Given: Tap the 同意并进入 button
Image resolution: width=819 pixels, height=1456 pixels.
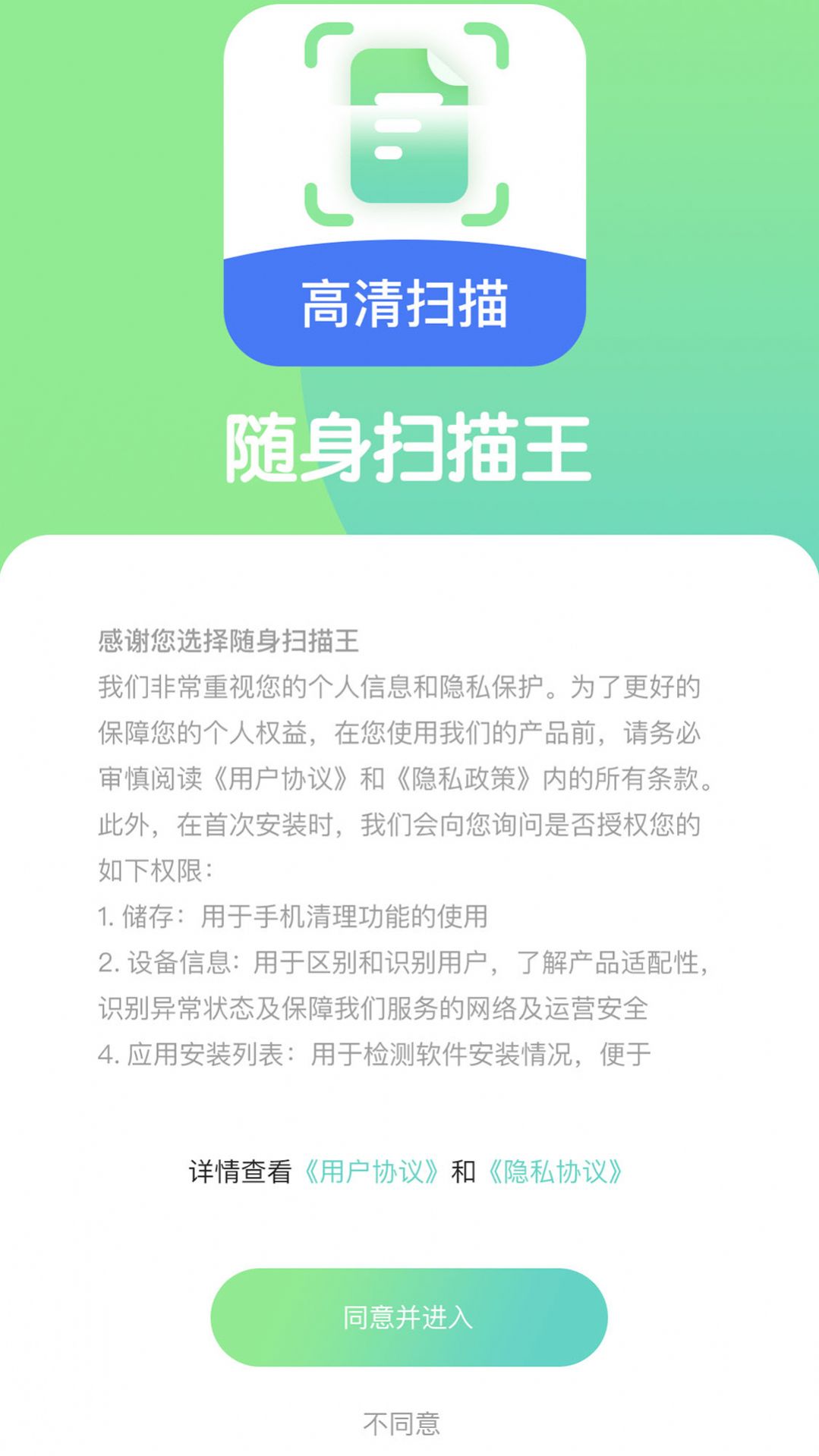Looking at the screenshot, I should [408, 1316].
